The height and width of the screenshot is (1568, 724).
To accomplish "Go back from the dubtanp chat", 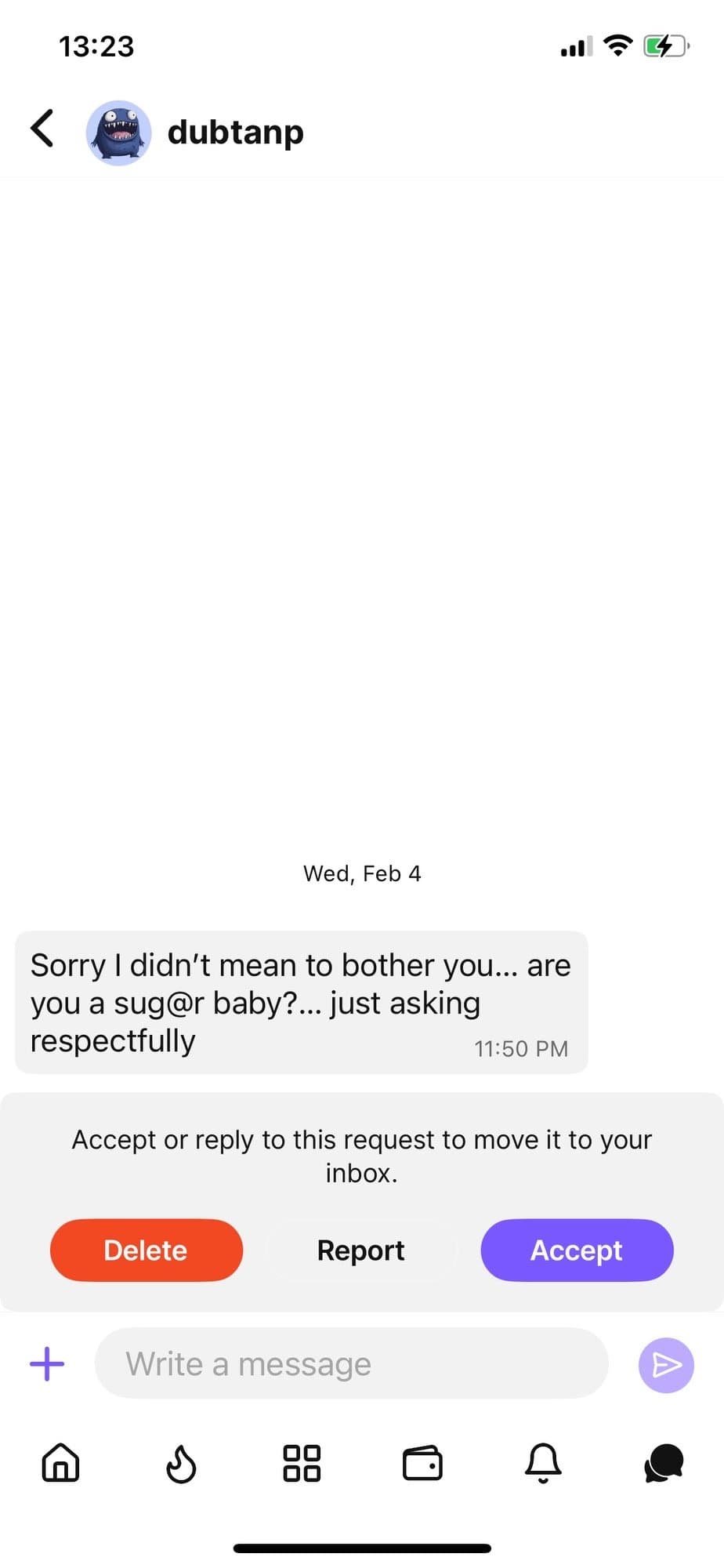I will pos(43,129).
